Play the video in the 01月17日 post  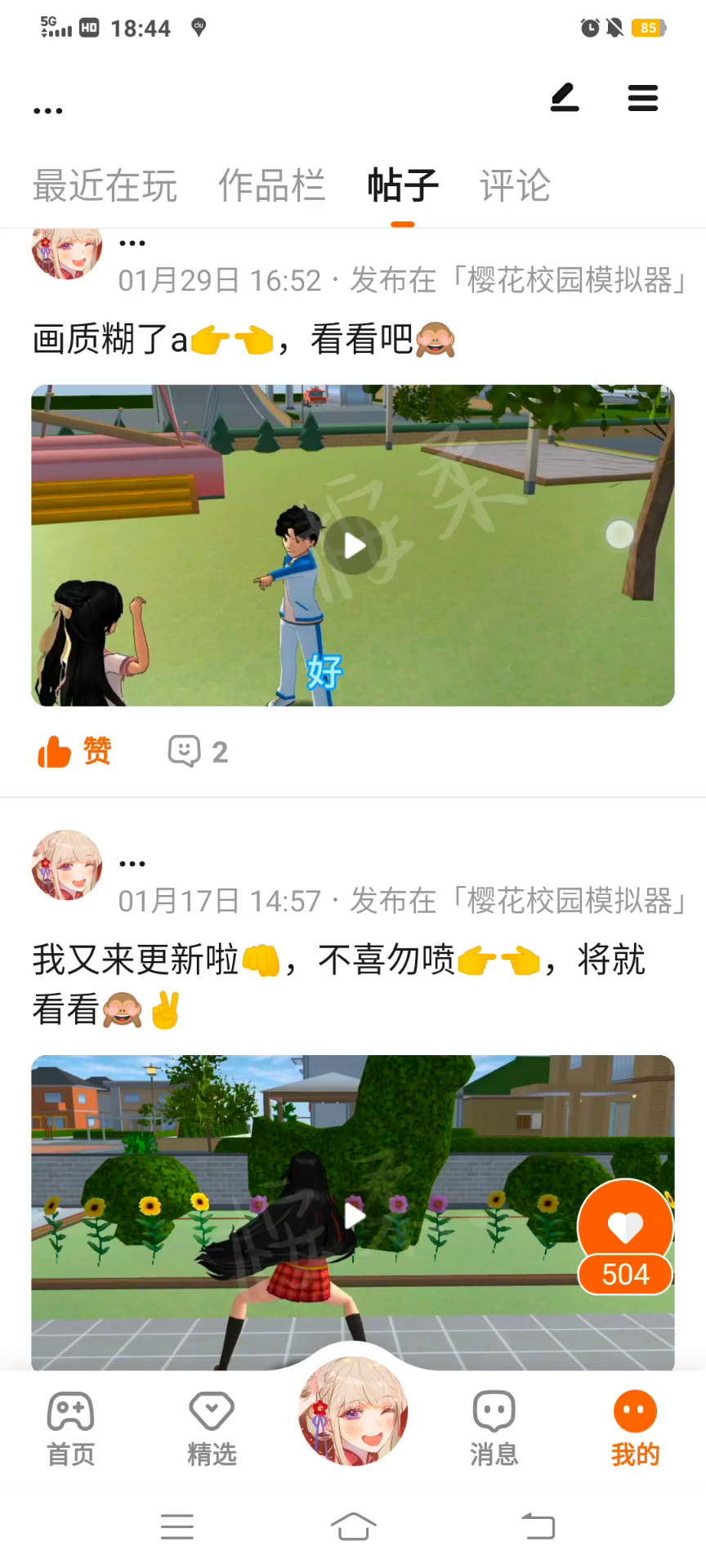click(x=353, y=1215)
